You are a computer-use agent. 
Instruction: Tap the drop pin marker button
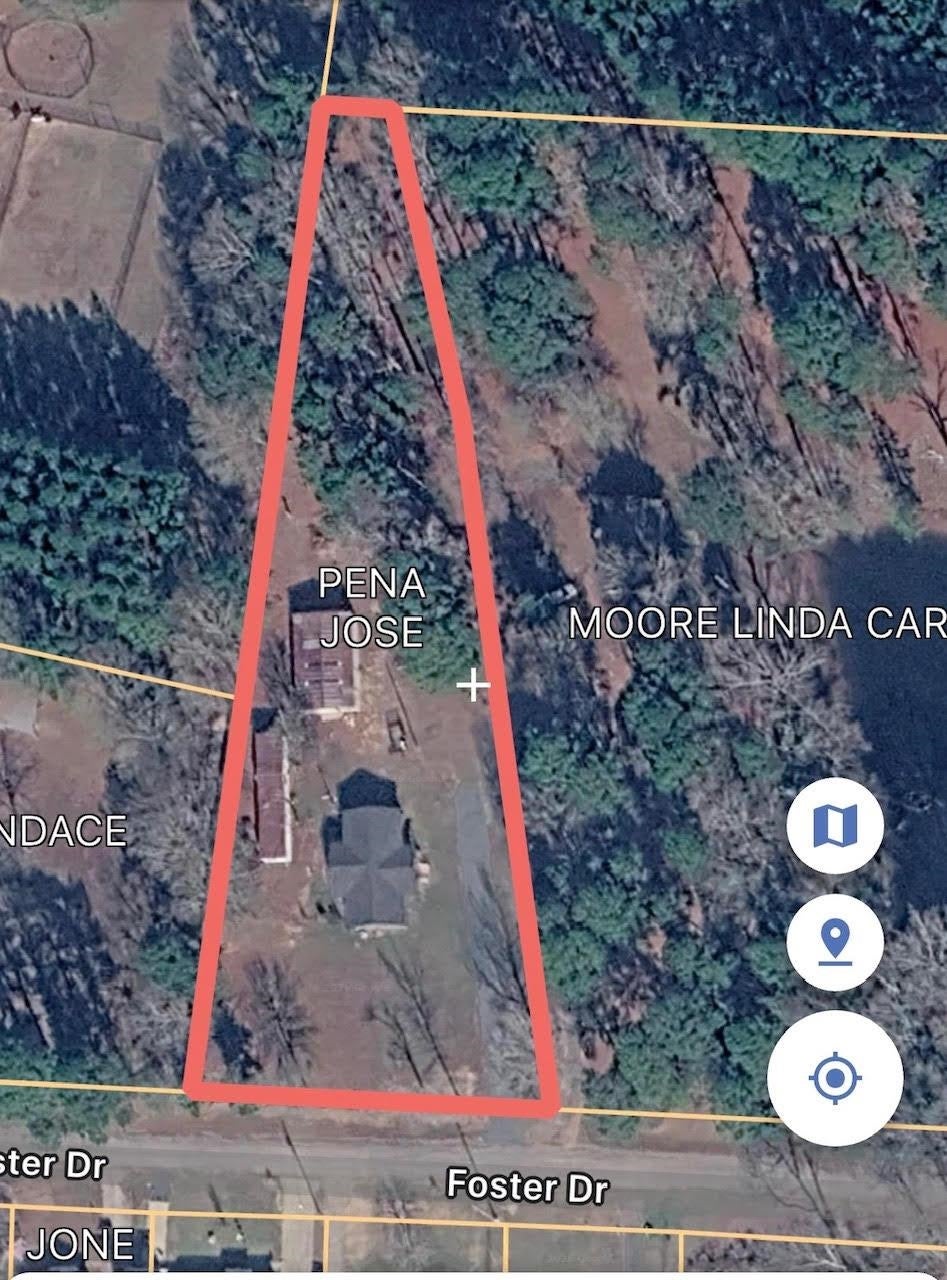(x=834, y=942)
